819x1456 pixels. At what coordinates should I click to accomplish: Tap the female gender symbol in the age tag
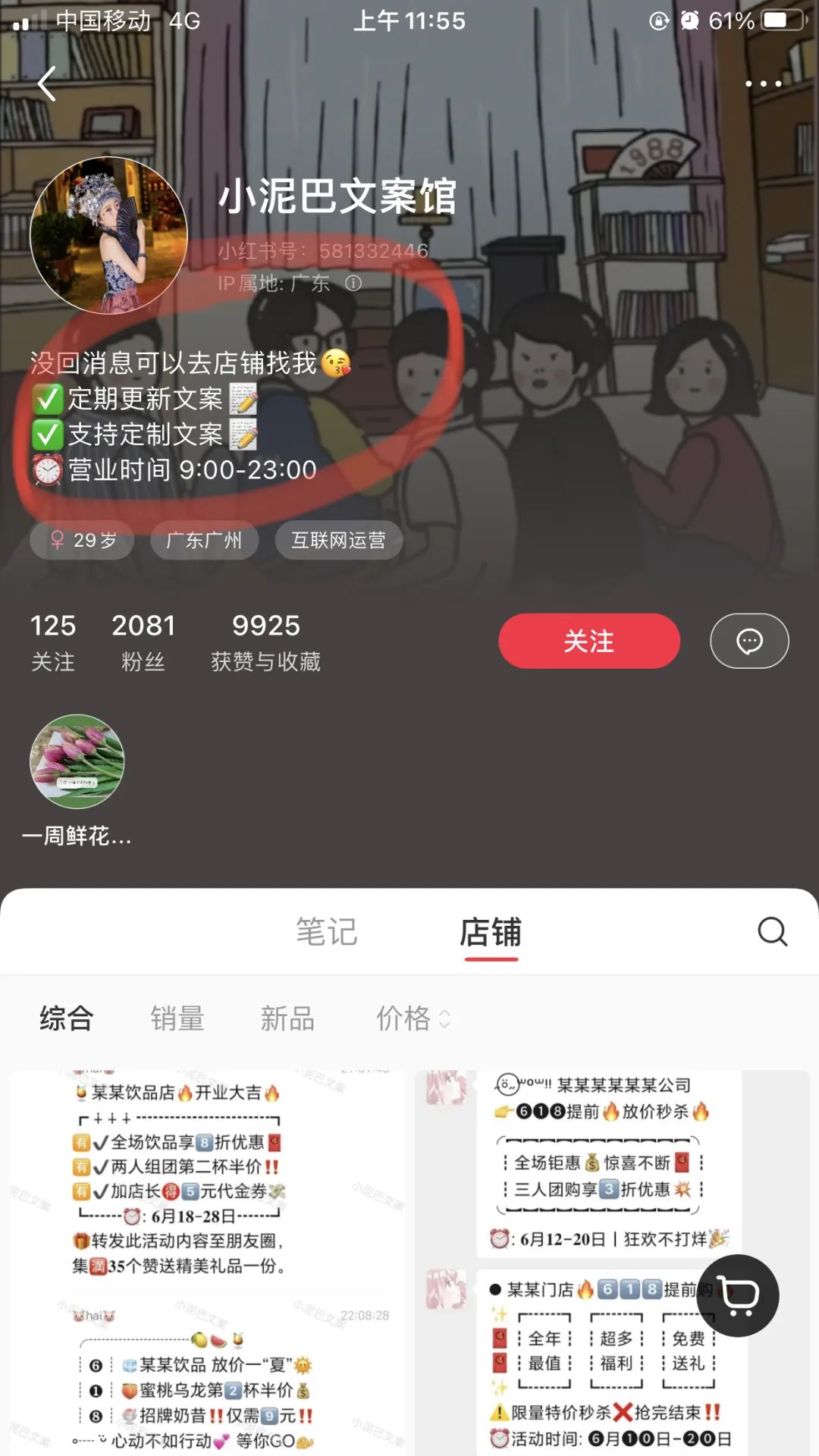(x=57, y=540)
